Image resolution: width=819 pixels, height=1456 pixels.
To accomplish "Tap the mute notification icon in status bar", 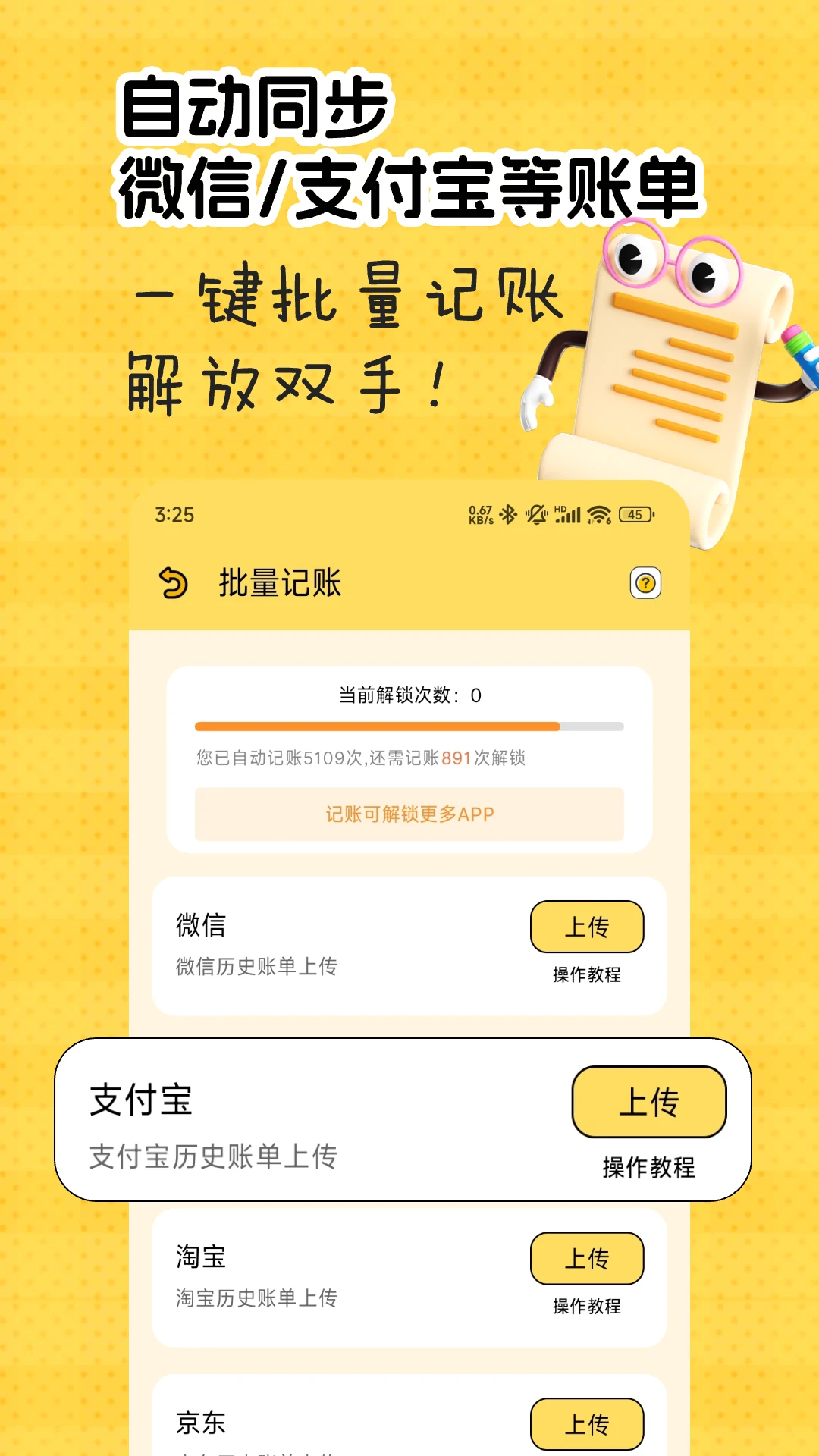I will click(x=538, y=514).
